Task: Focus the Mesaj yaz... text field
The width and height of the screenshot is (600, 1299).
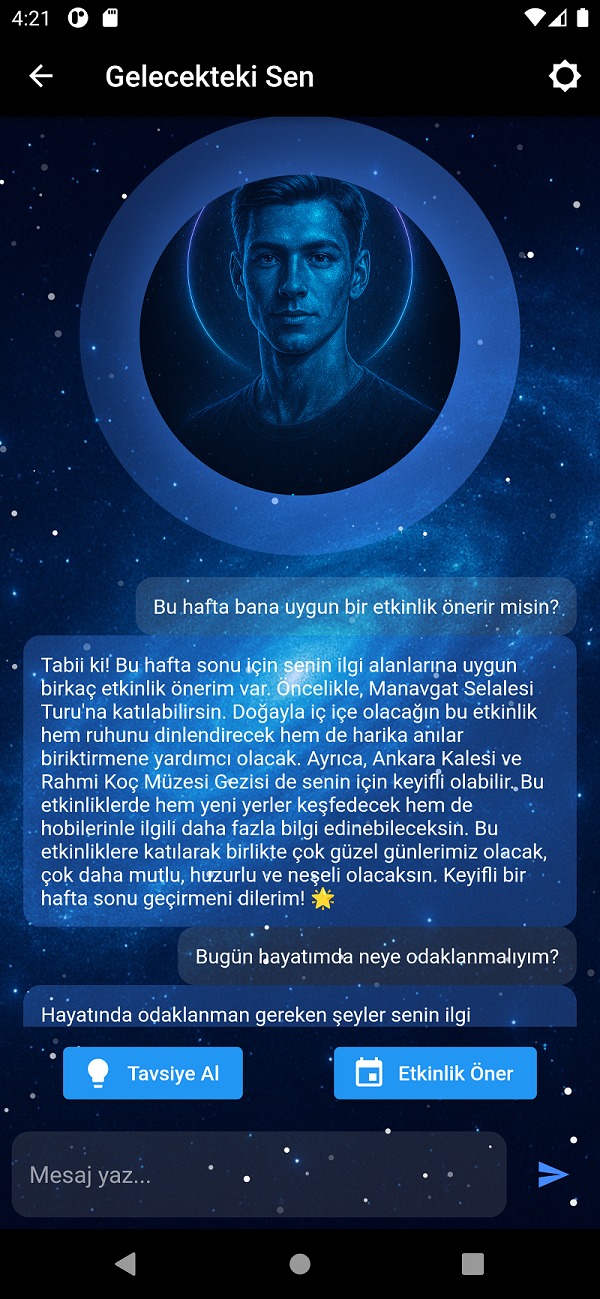Action: coord(258,1175)
